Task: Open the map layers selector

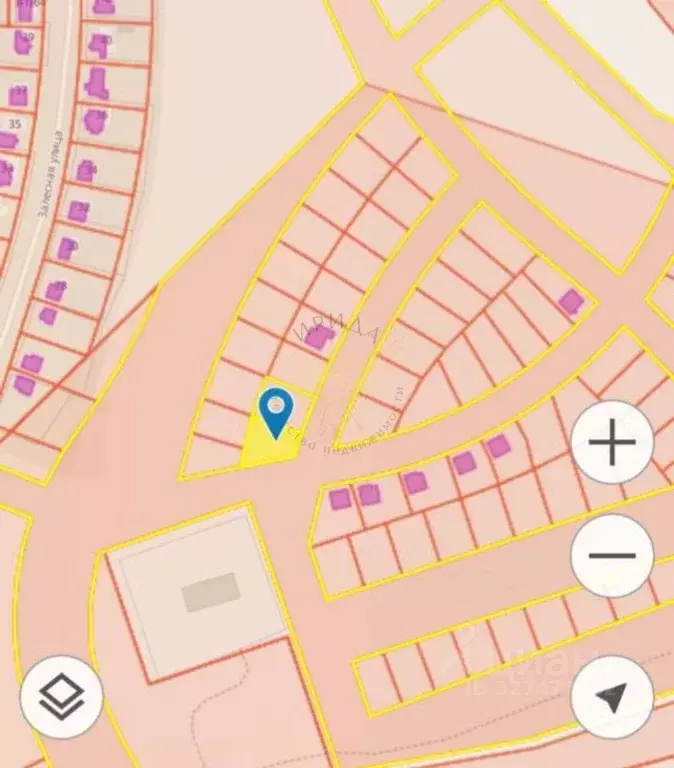Action: click(x=62, y=697)
